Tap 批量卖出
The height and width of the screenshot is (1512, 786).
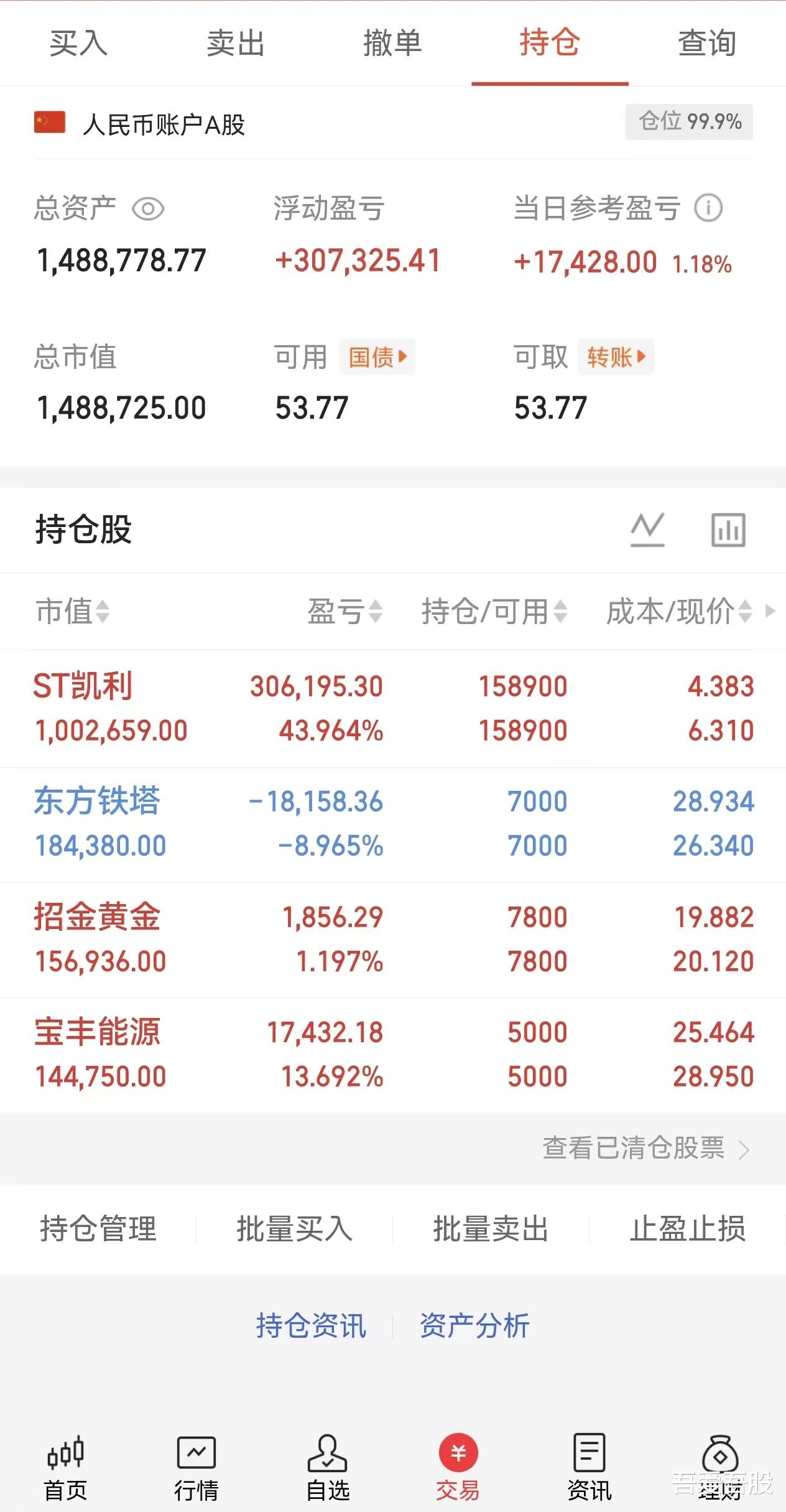pyautogui.click(x=491, y=1229)
